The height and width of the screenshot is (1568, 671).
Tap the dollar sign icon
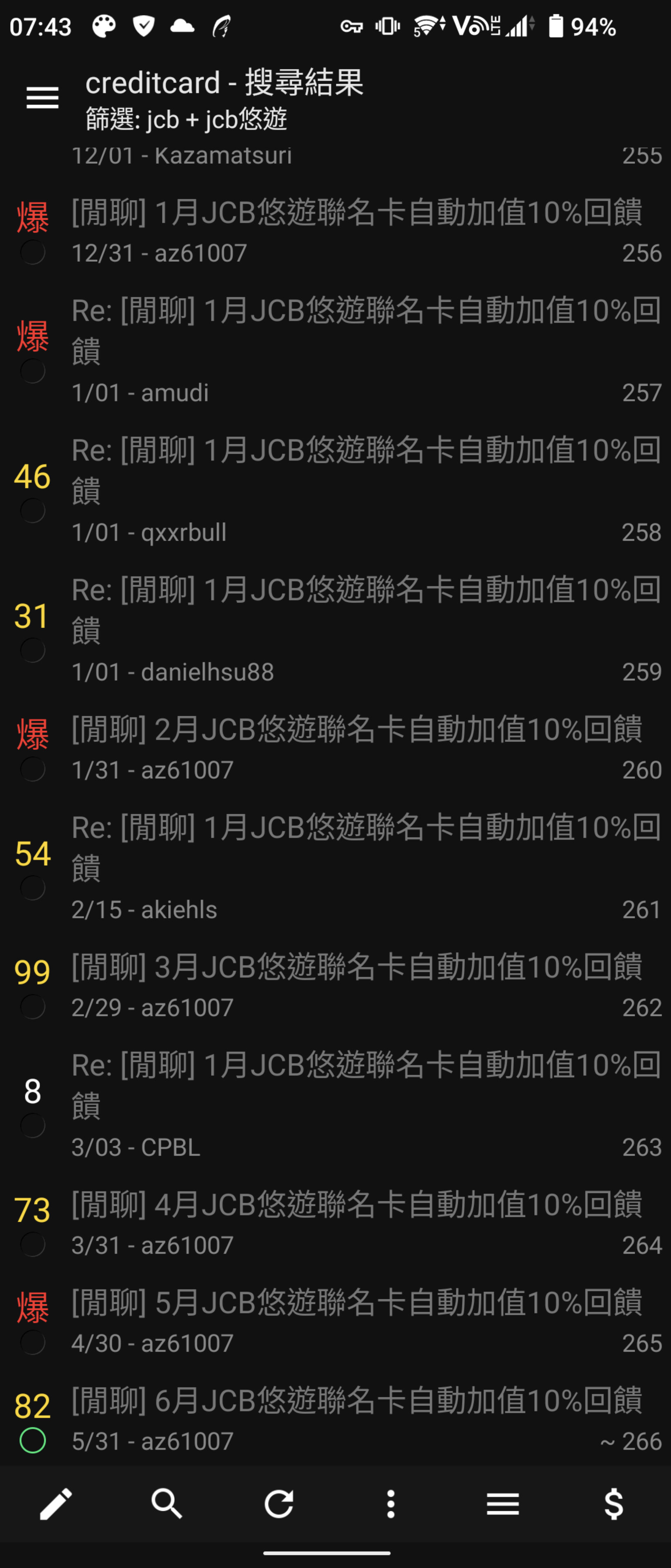[614, 1504]
